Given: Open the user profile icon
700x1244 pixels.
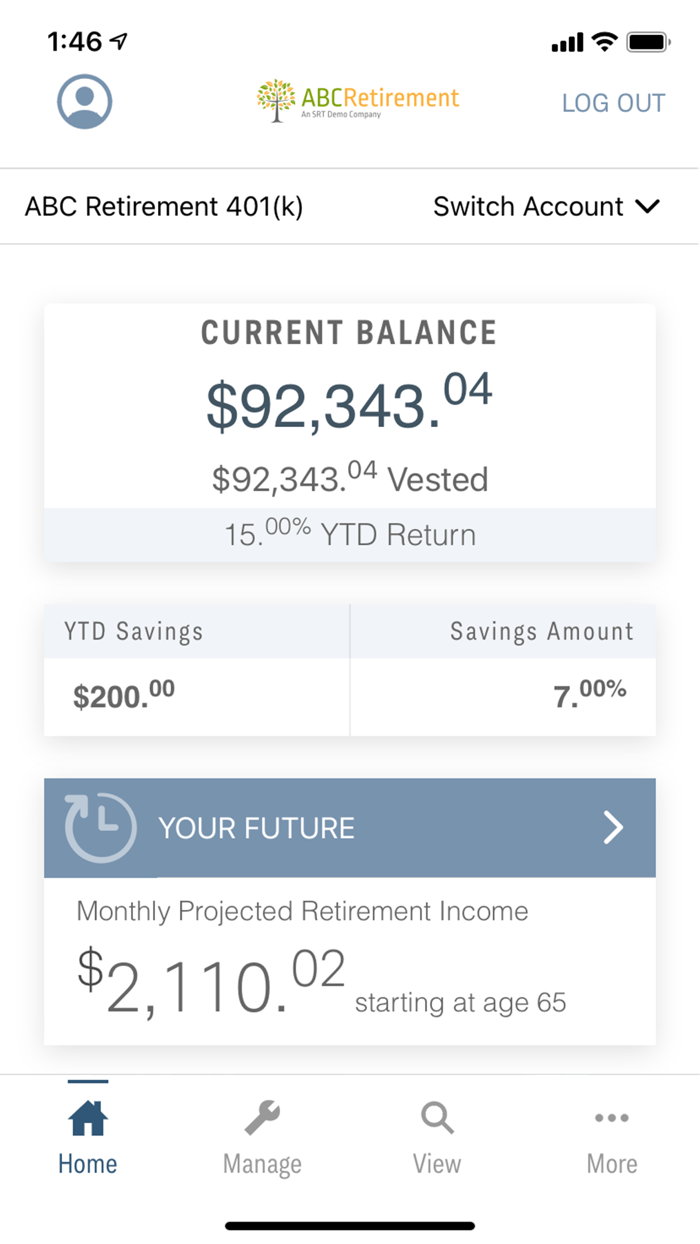Looking at the screenshot, I should 85,101.
